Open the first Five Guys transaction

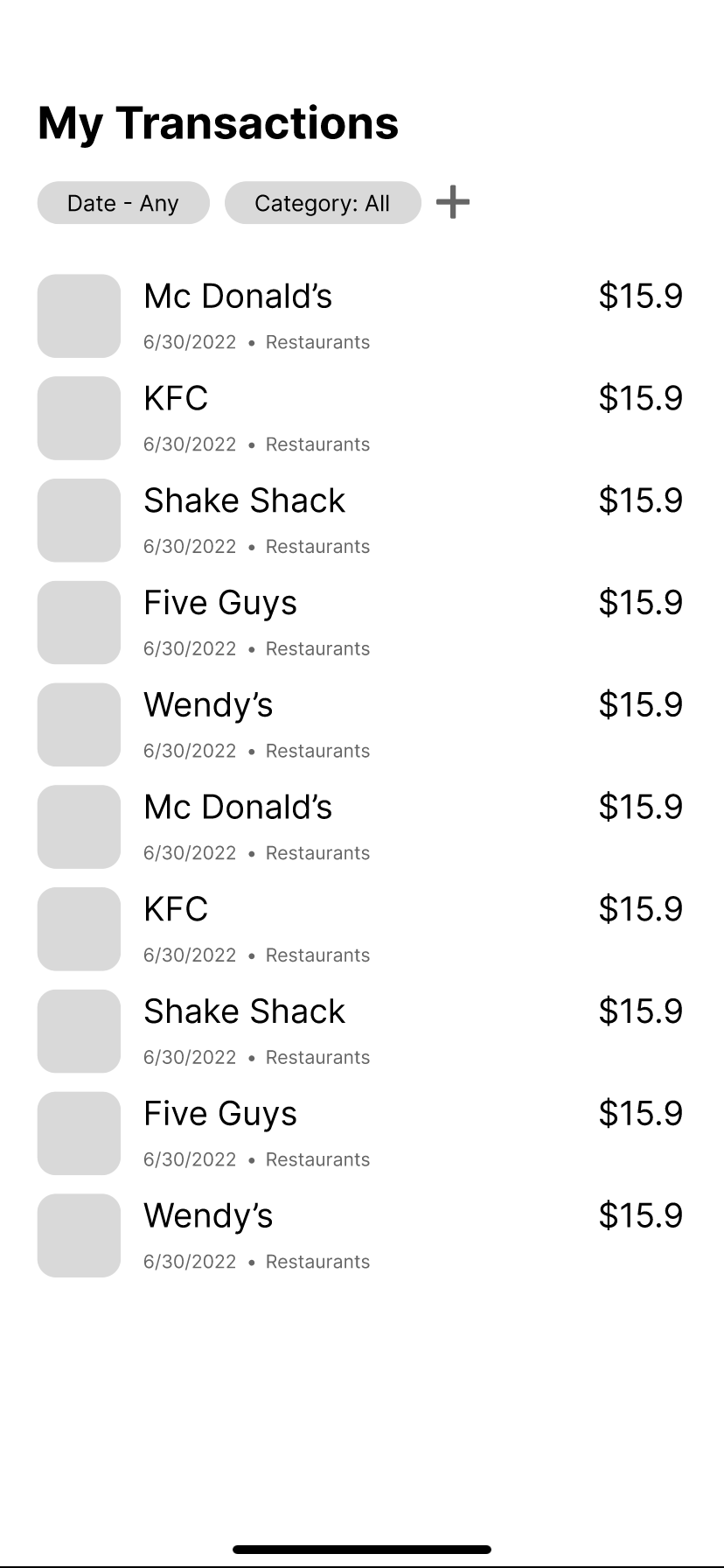coord(220,604)
